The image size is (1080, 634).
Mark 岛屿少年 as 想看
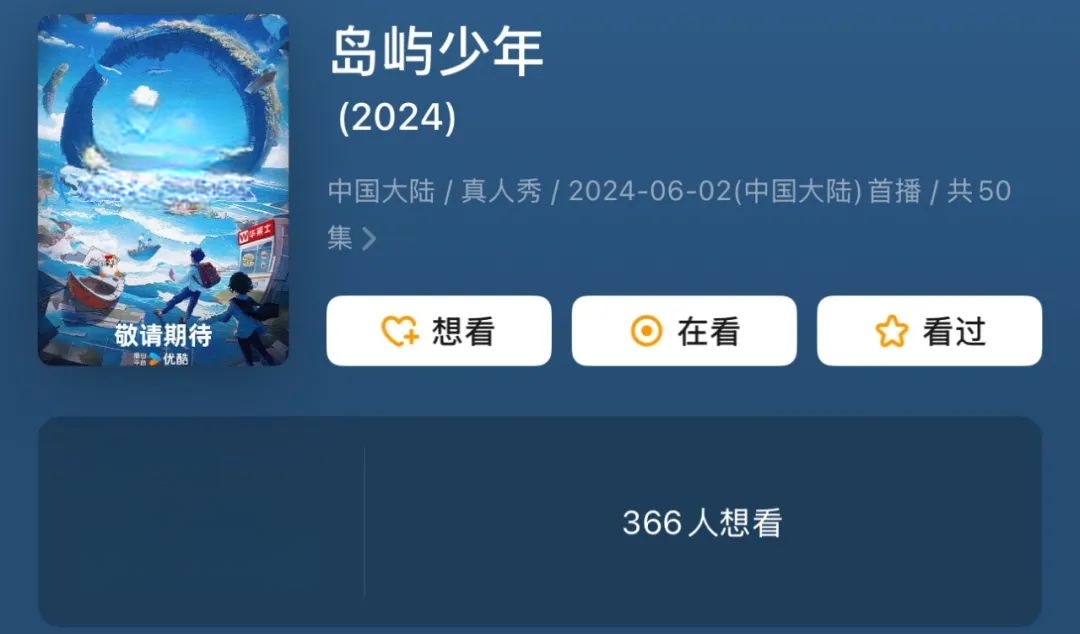click(x=438, y=331)
